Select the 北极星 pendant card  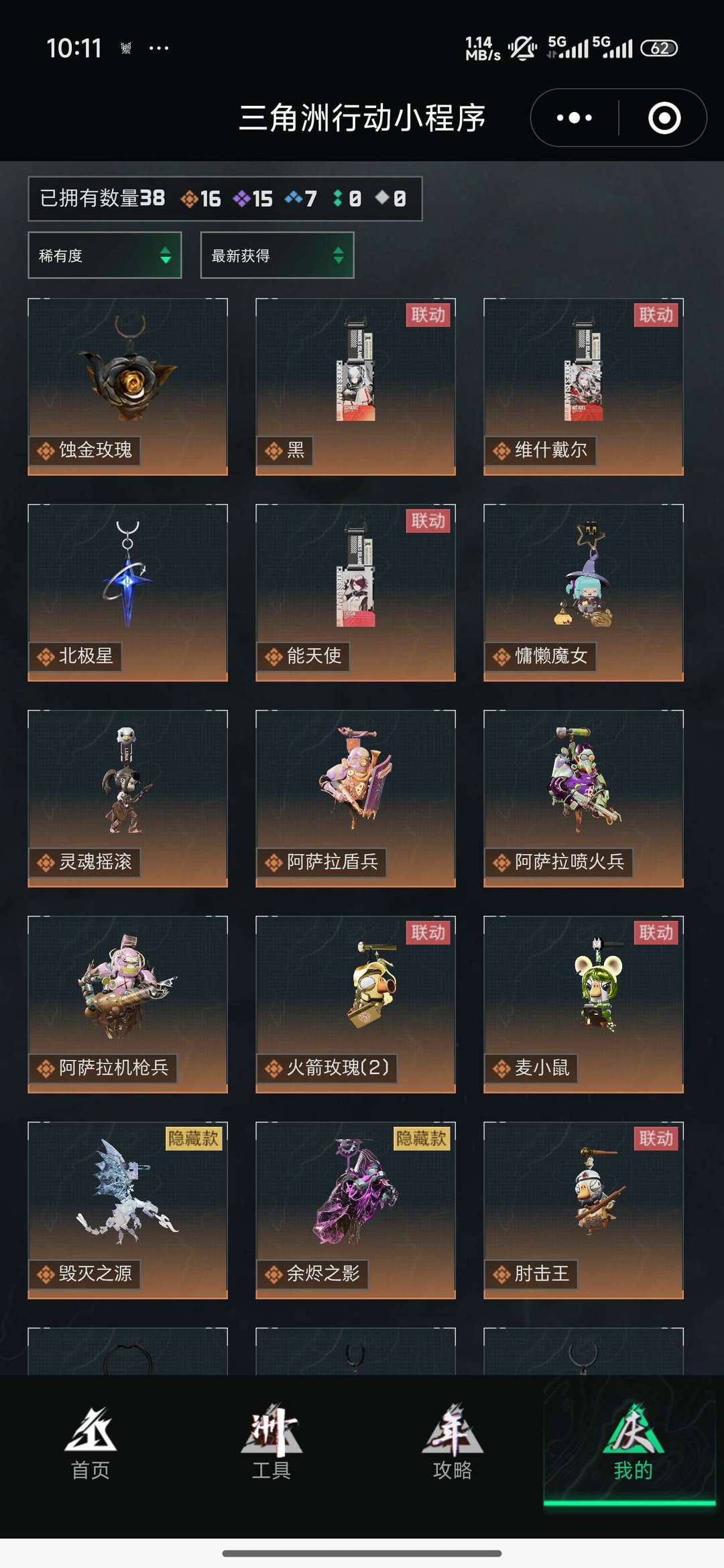(127, 593)
